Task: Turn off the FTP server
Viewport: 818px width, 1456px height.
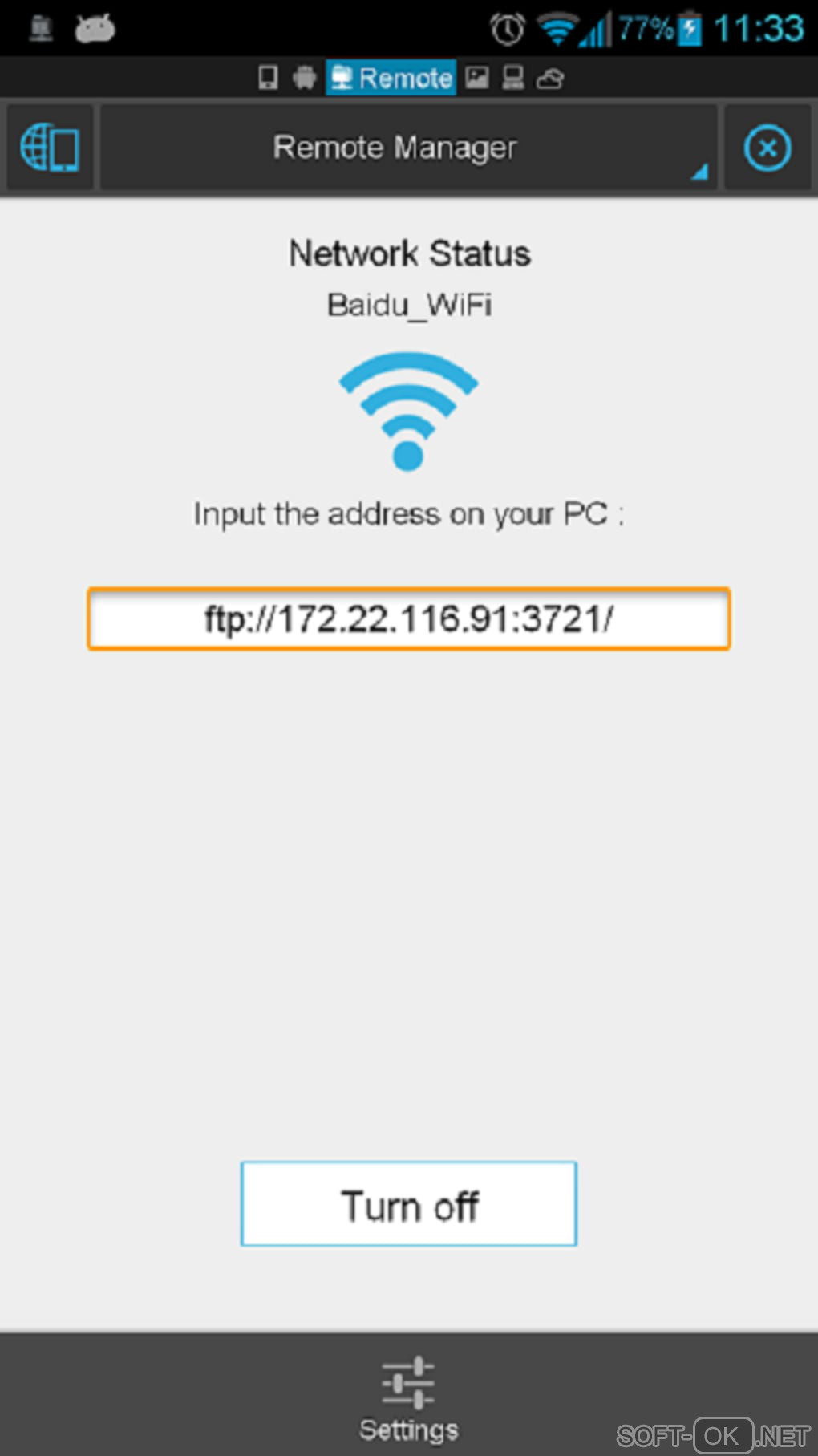Action: [408, 1203]
